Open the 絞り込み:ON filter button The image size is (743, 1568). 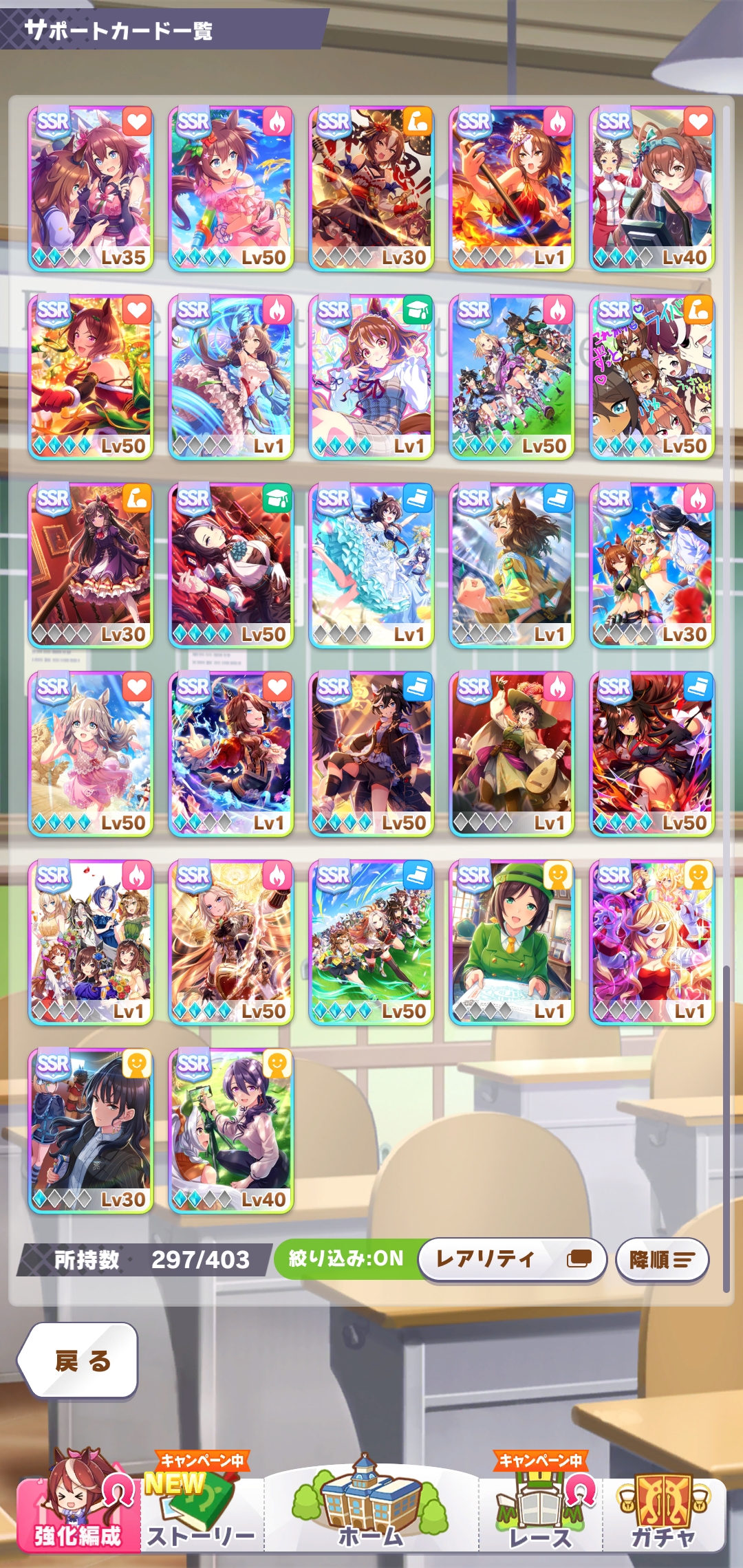(345, 1259)
